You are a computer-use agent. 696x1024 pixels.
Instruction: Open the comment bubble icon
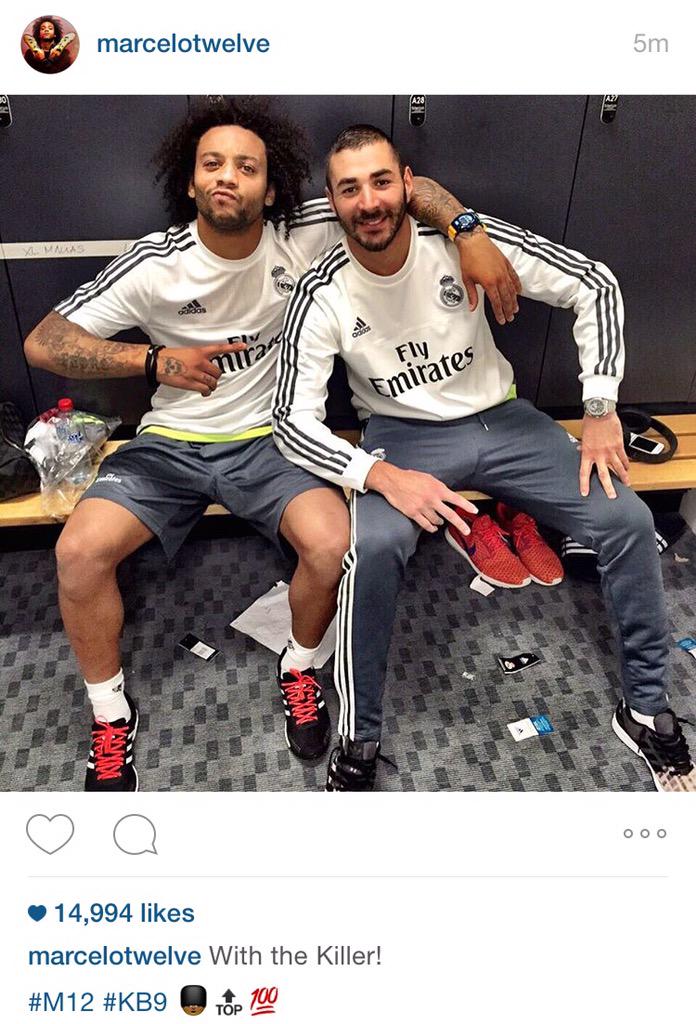tap(134, 834)
